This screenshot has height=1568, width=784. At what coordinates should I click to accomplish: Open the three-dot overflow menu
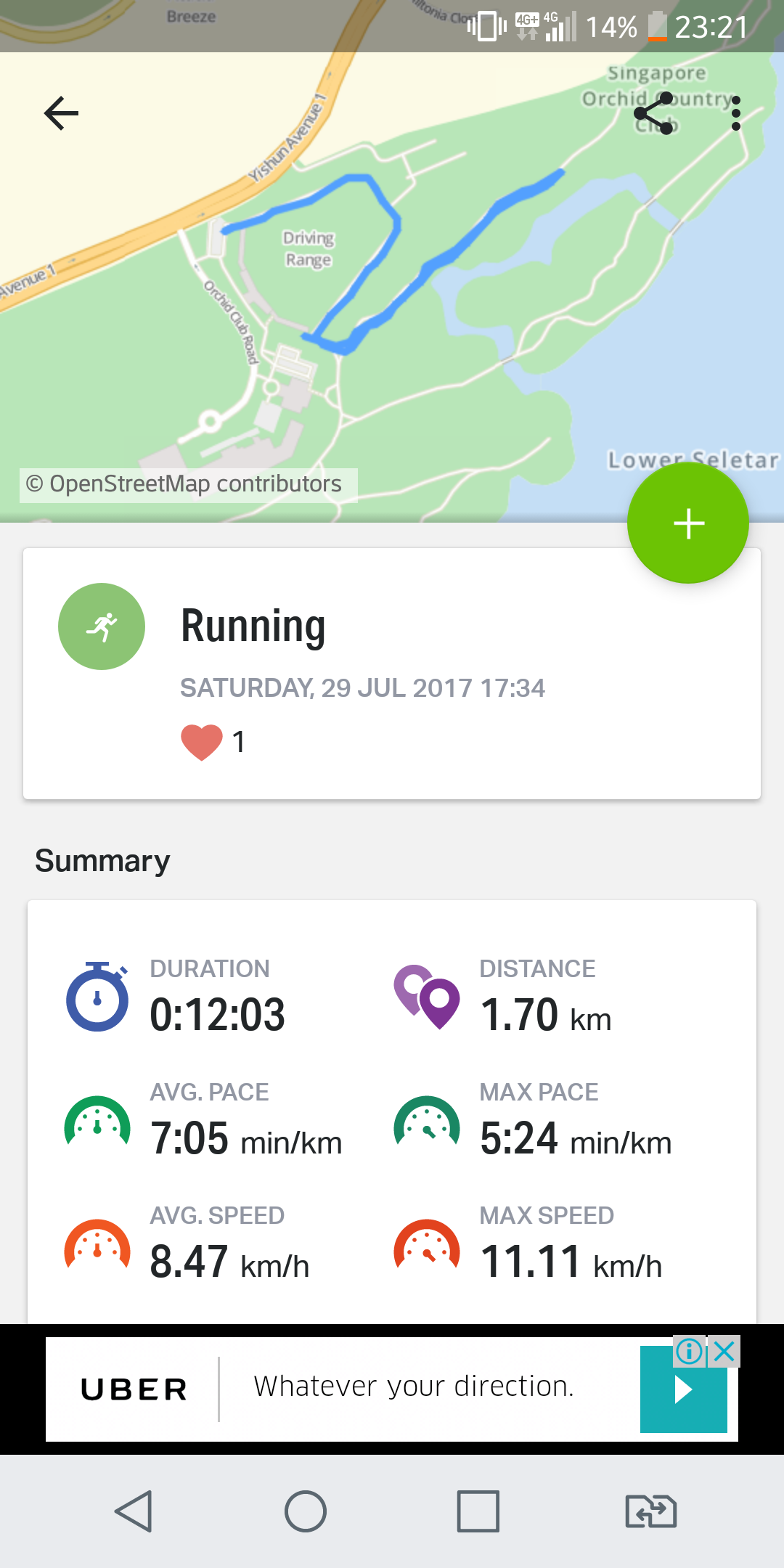(736, 113)
